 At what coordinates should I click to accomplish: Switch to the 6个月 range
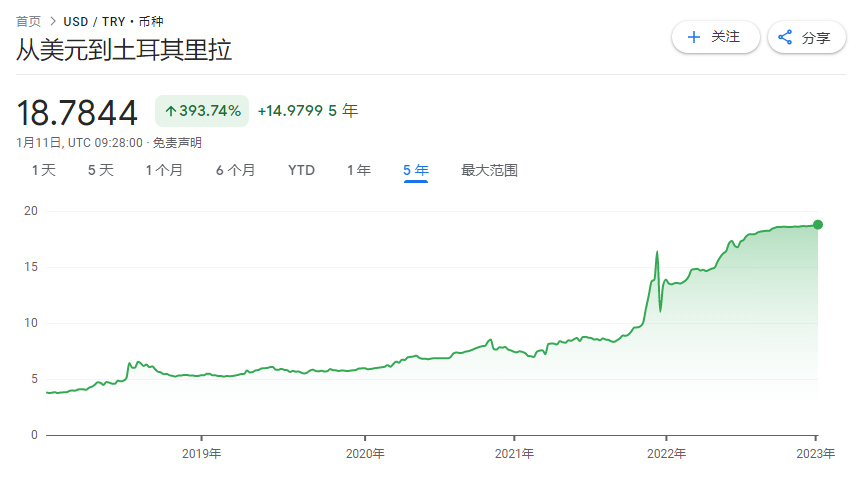pyautogui.click(x=236, y=170)
